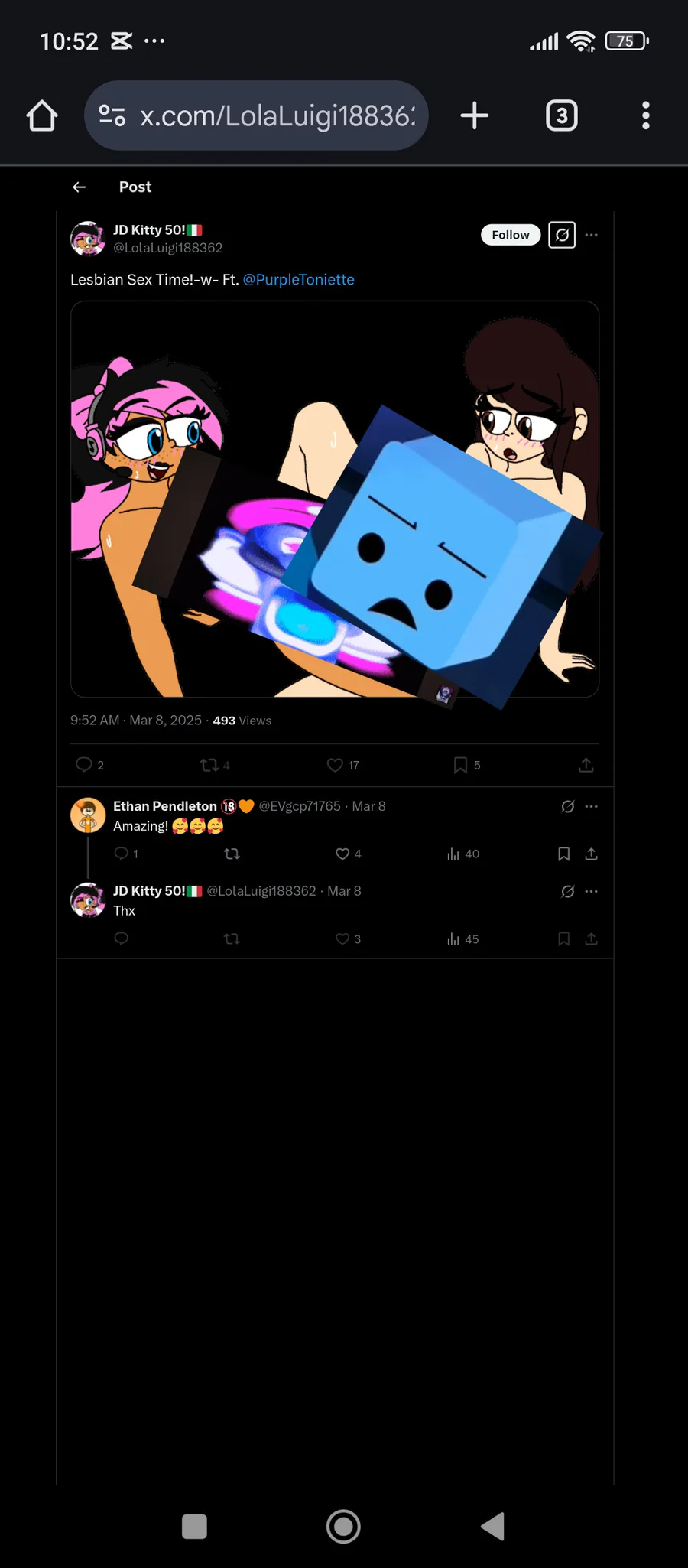Open the Grok icon beside Follow

[x=562, y=235]
